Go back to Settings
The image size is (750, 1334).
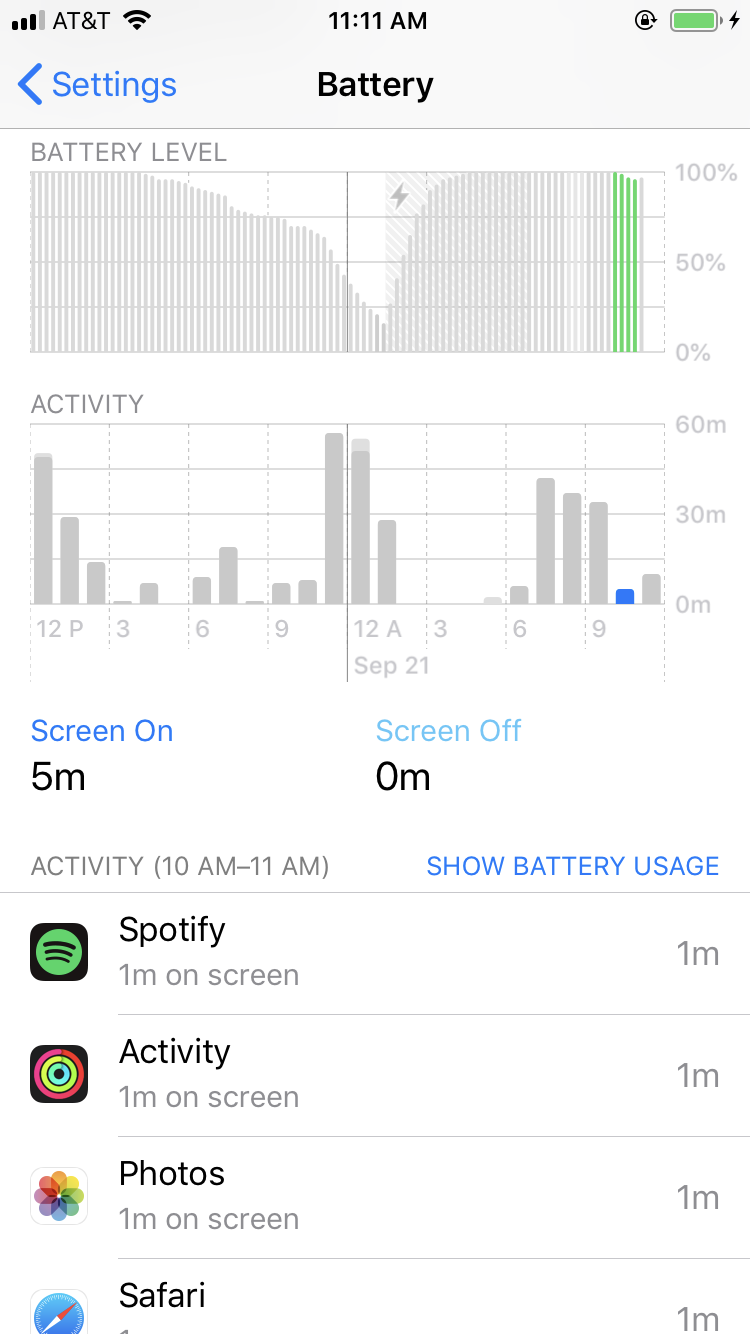click(97, 85)
